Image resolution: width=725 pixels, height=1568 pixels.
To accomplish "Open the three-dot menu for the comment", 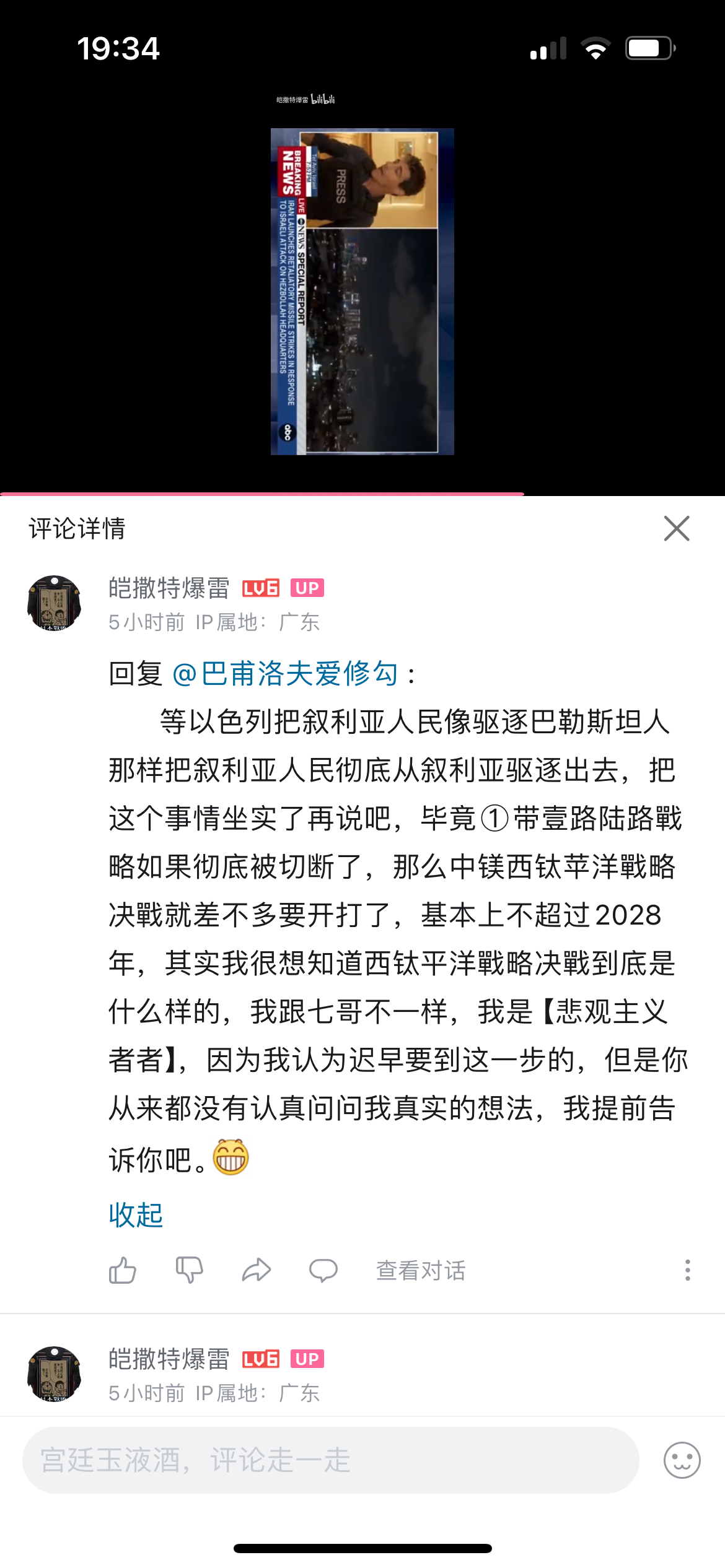I will 687,1270.
